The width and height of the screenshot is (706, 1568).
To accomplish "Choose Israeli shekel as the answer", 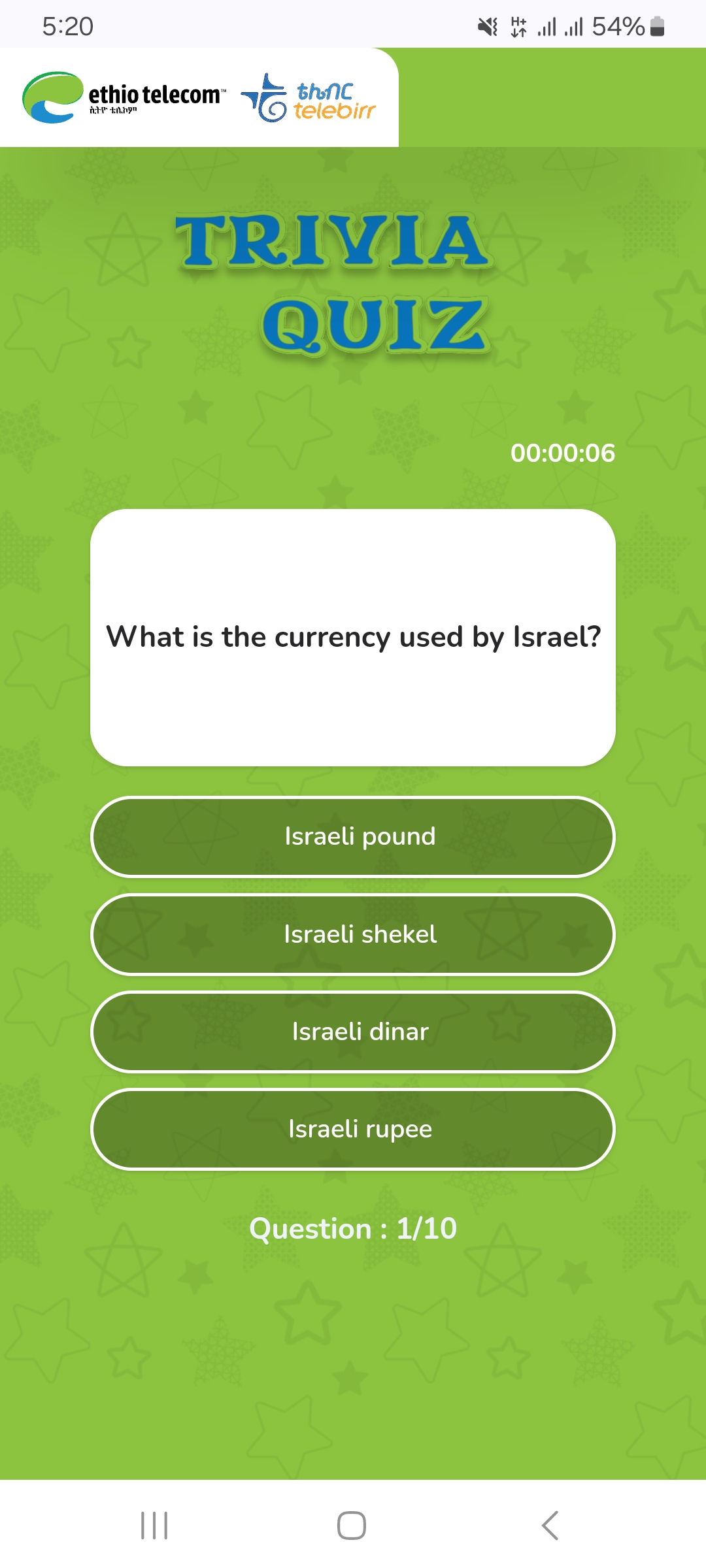I will coord(353,934).
